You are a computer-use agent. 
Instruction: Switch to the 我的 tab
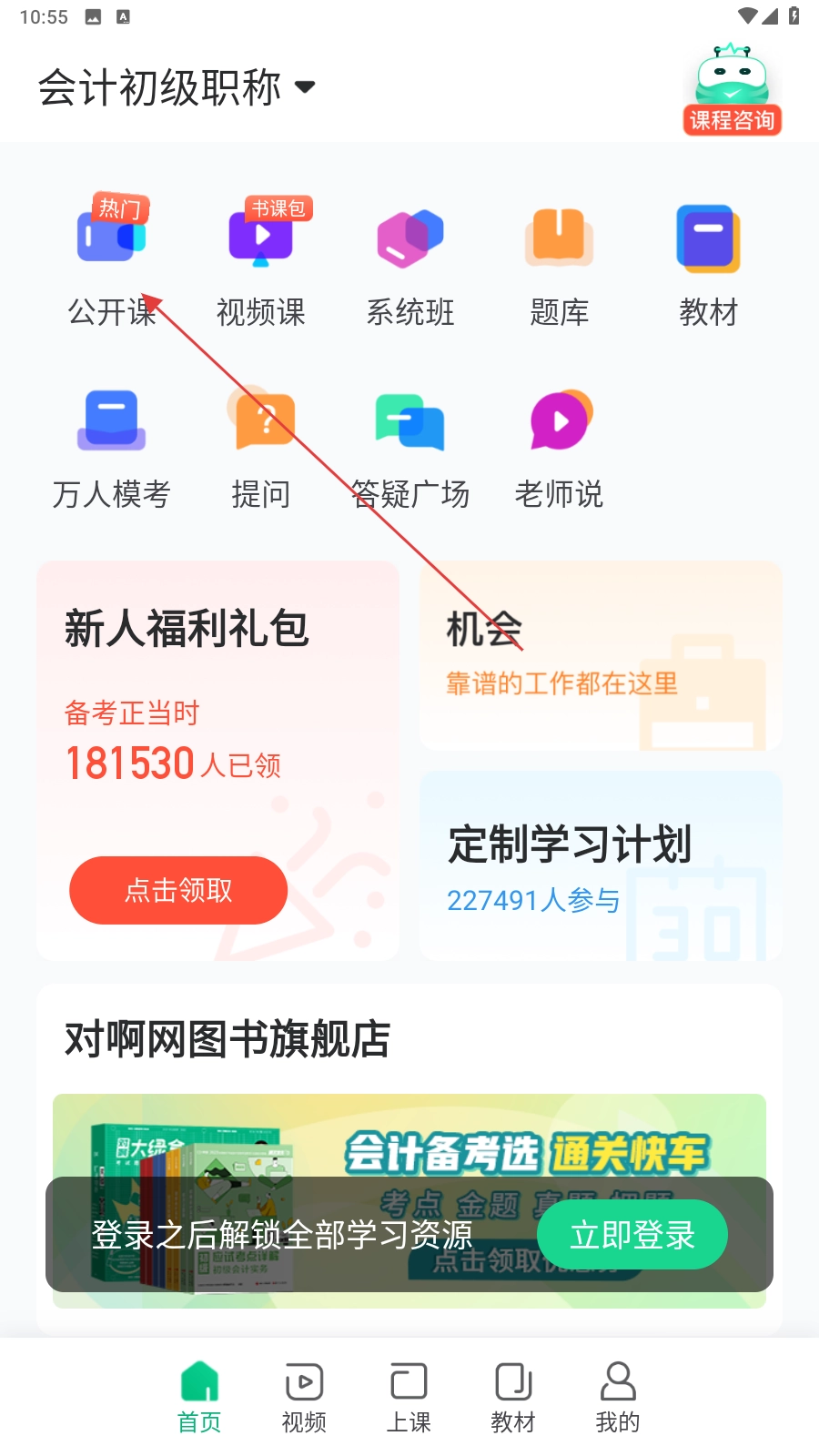[x=618, y=1397]
